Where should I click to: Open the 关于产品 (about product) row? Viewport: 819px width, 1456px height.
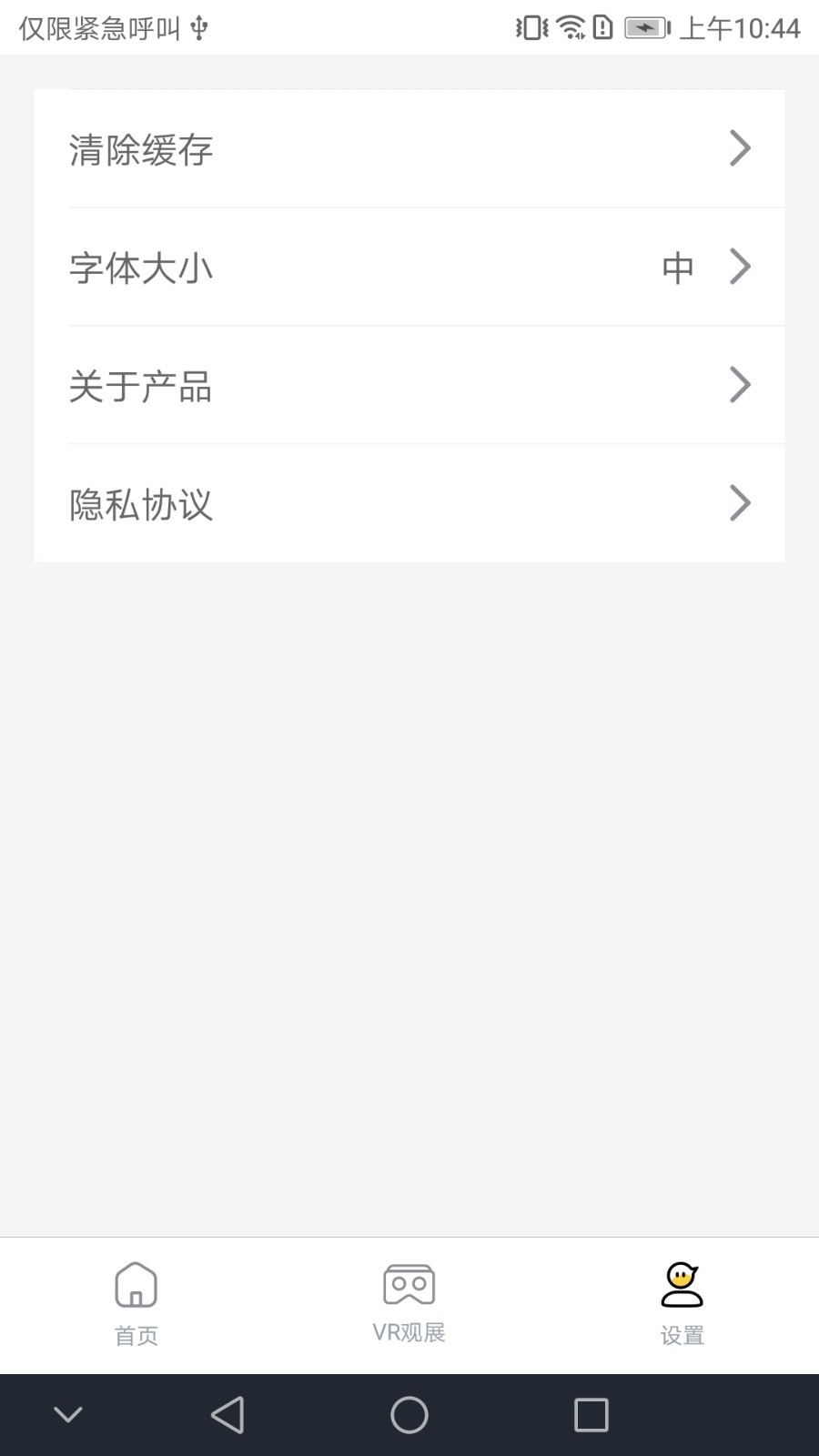(409, 386)
